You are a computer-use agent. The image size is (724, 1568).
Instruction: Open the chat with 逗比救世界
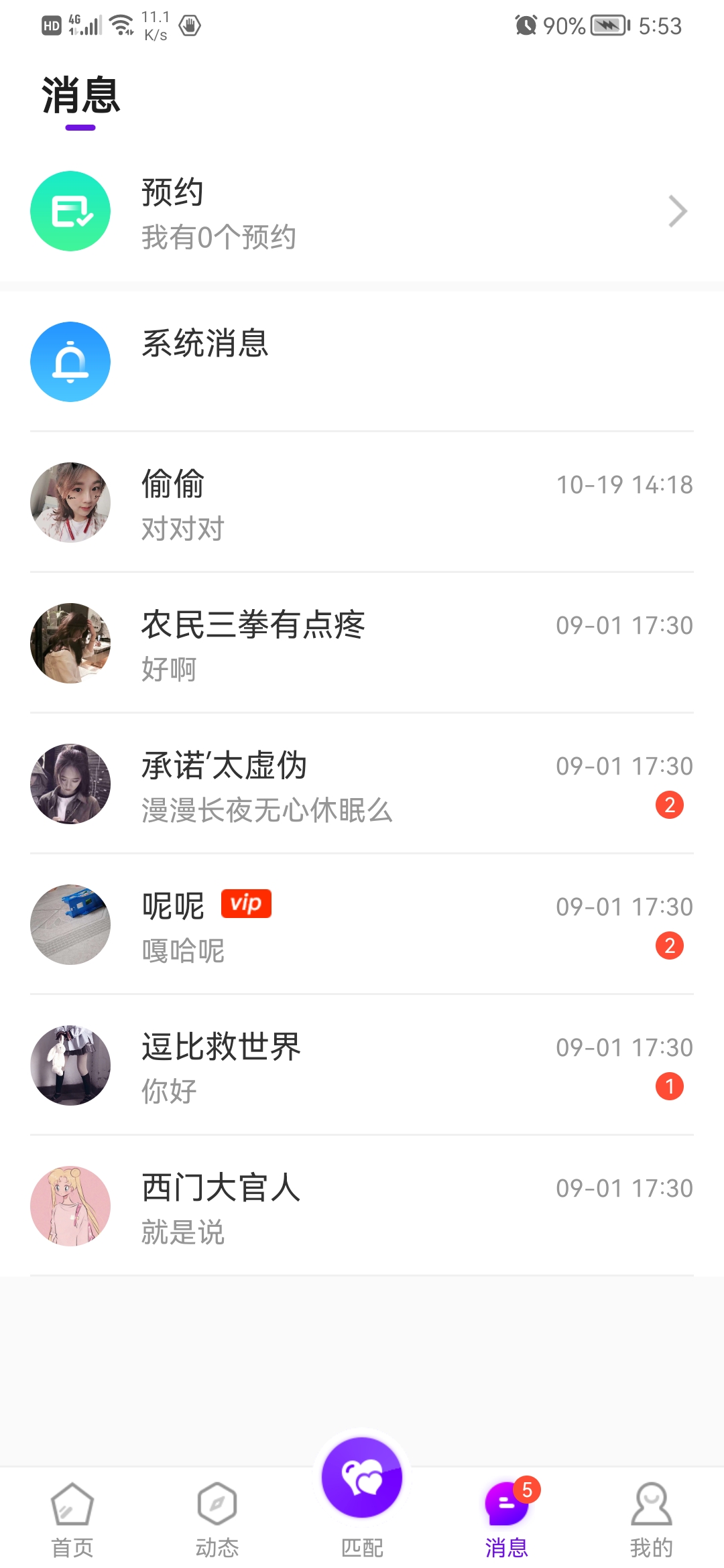[x=362, y=1065]
